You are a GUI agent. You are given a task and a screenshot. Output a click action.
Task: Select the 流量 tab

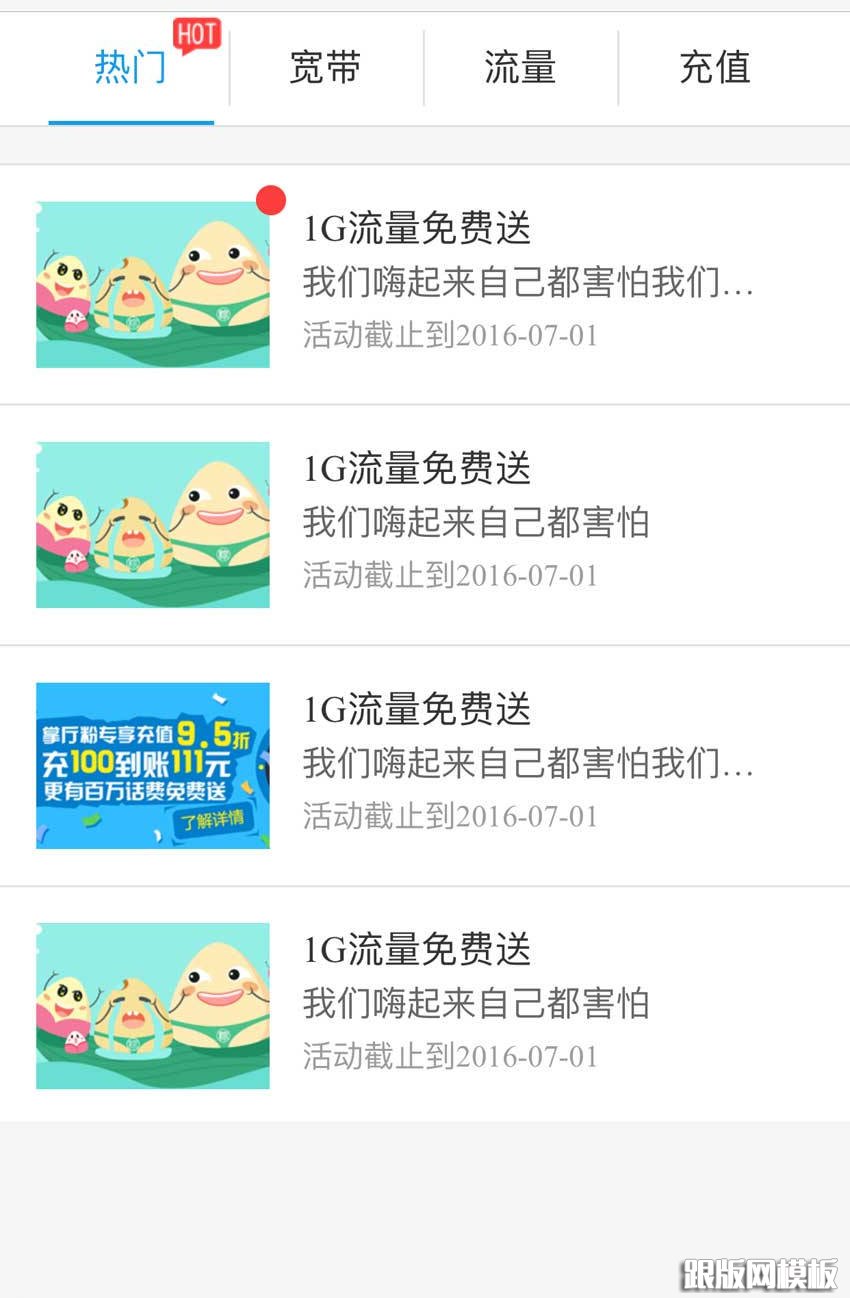(x=520, y=68)
